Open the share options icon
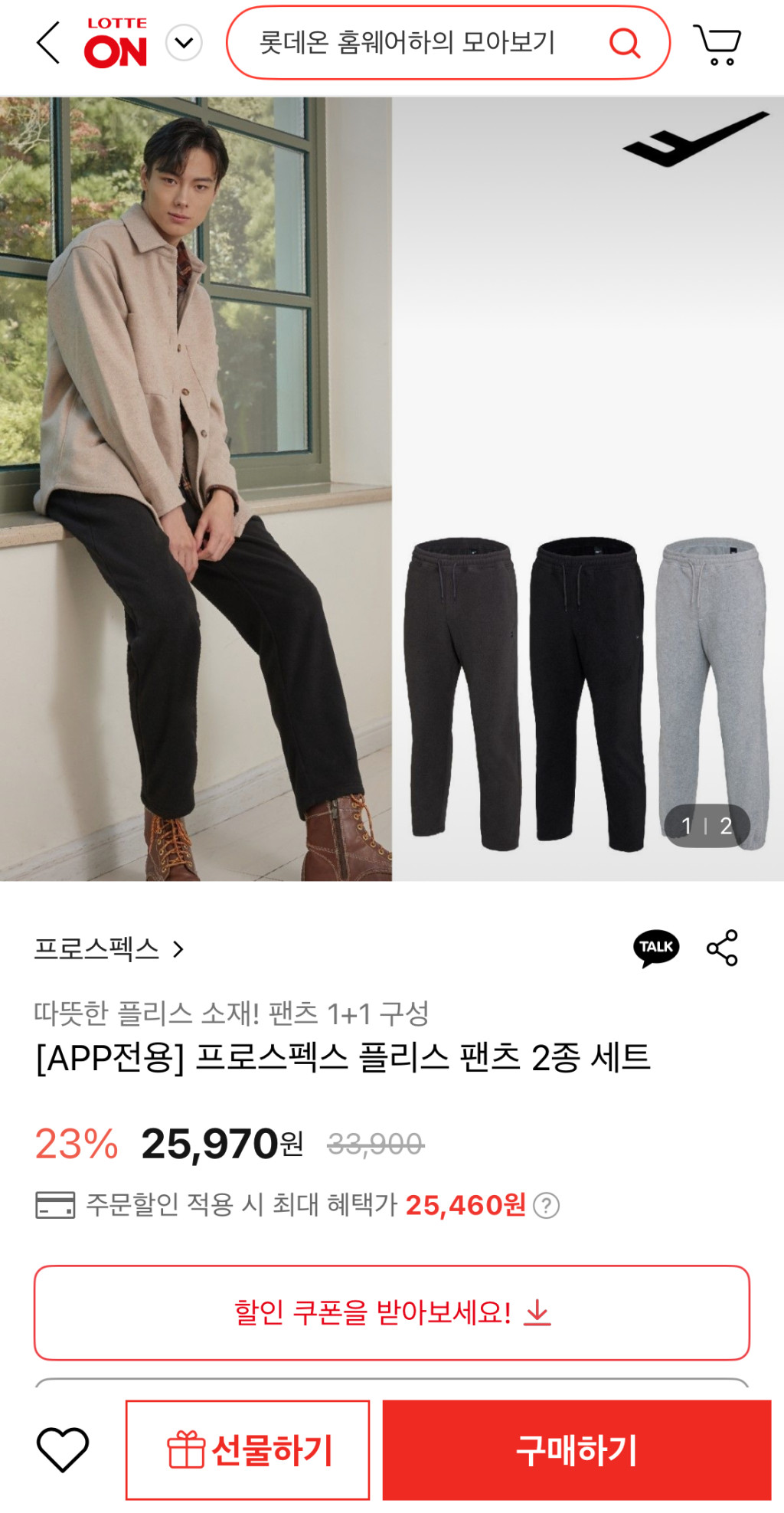Image resolution: width=784 pixels, height=1513 pixels. pyautogui.click(x=722, y=948)
